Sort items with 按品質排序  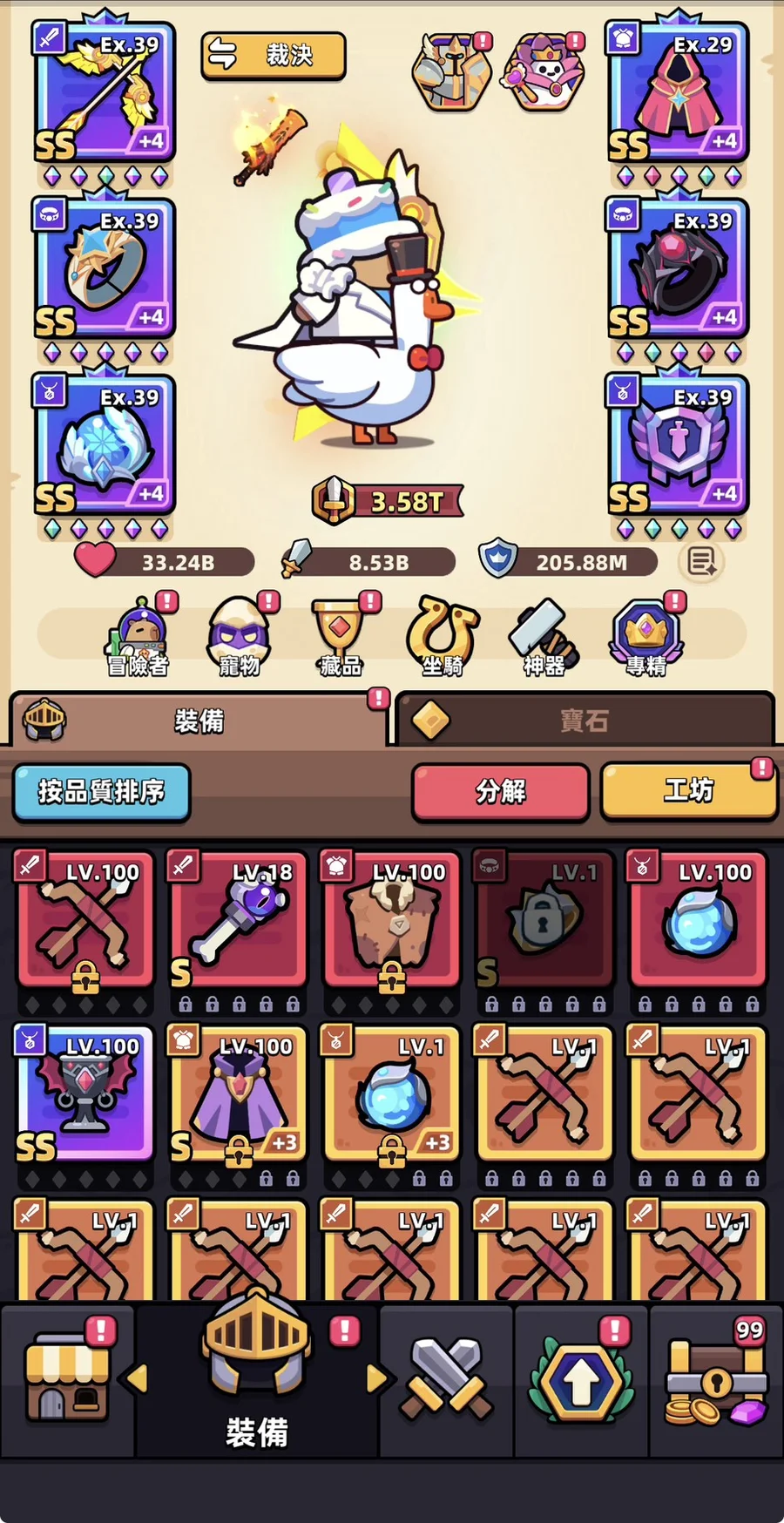pos(101,792)
